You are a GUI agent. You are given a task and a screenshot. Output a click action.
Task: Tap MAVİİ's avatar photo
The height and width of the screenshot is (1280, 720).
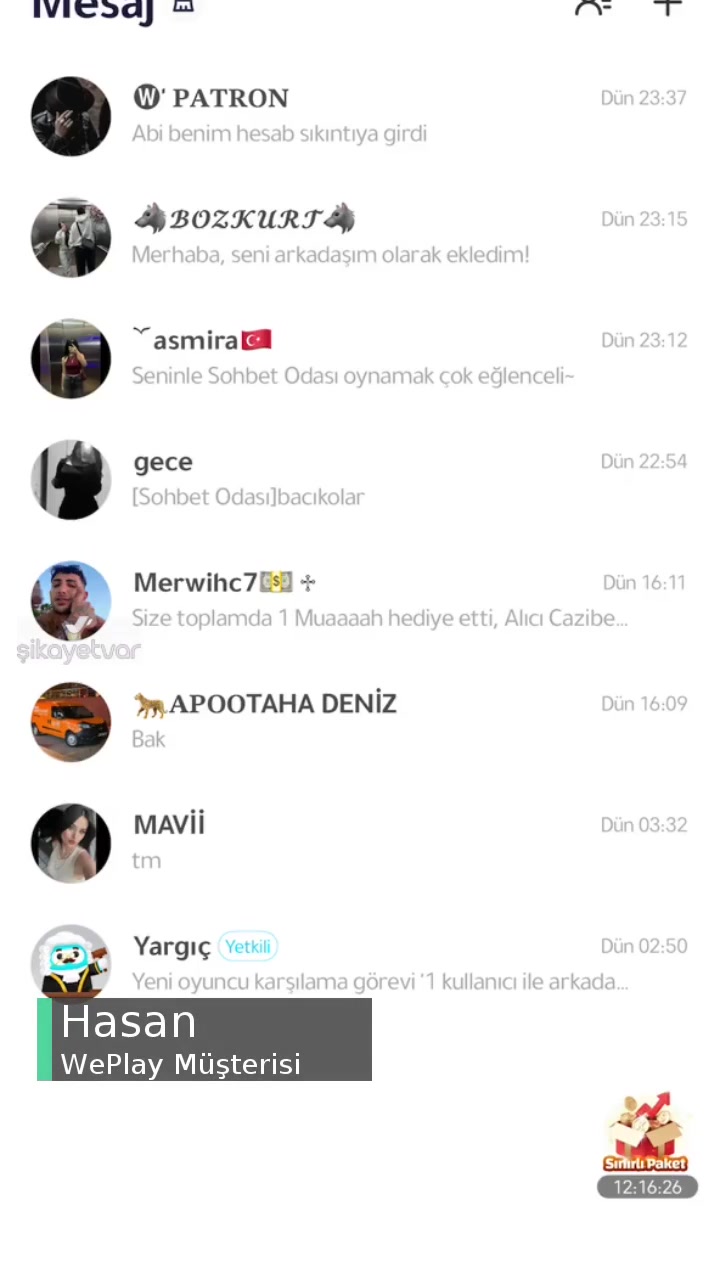[x=70, y=843]
